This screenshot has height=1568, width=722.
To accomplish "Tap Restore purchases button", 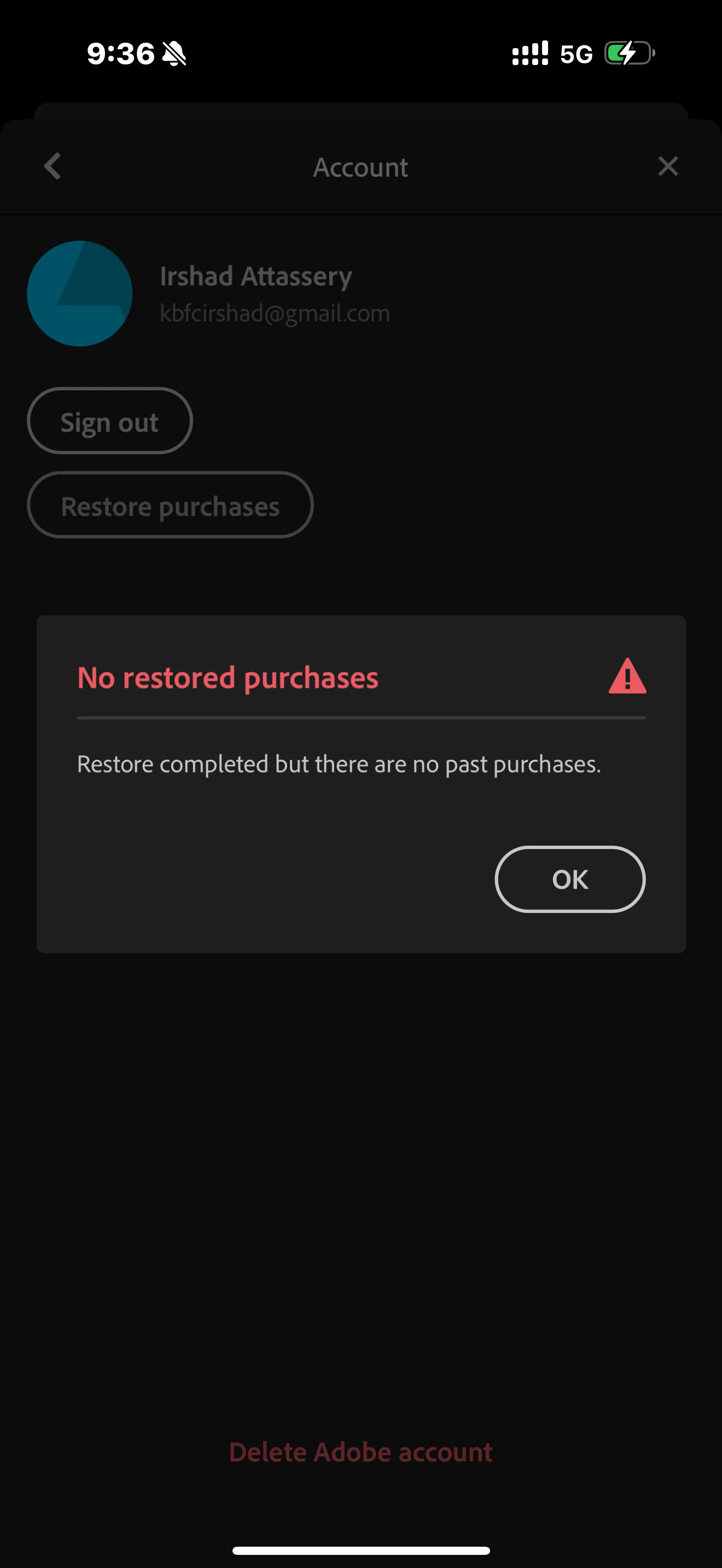I will point(170,505).
